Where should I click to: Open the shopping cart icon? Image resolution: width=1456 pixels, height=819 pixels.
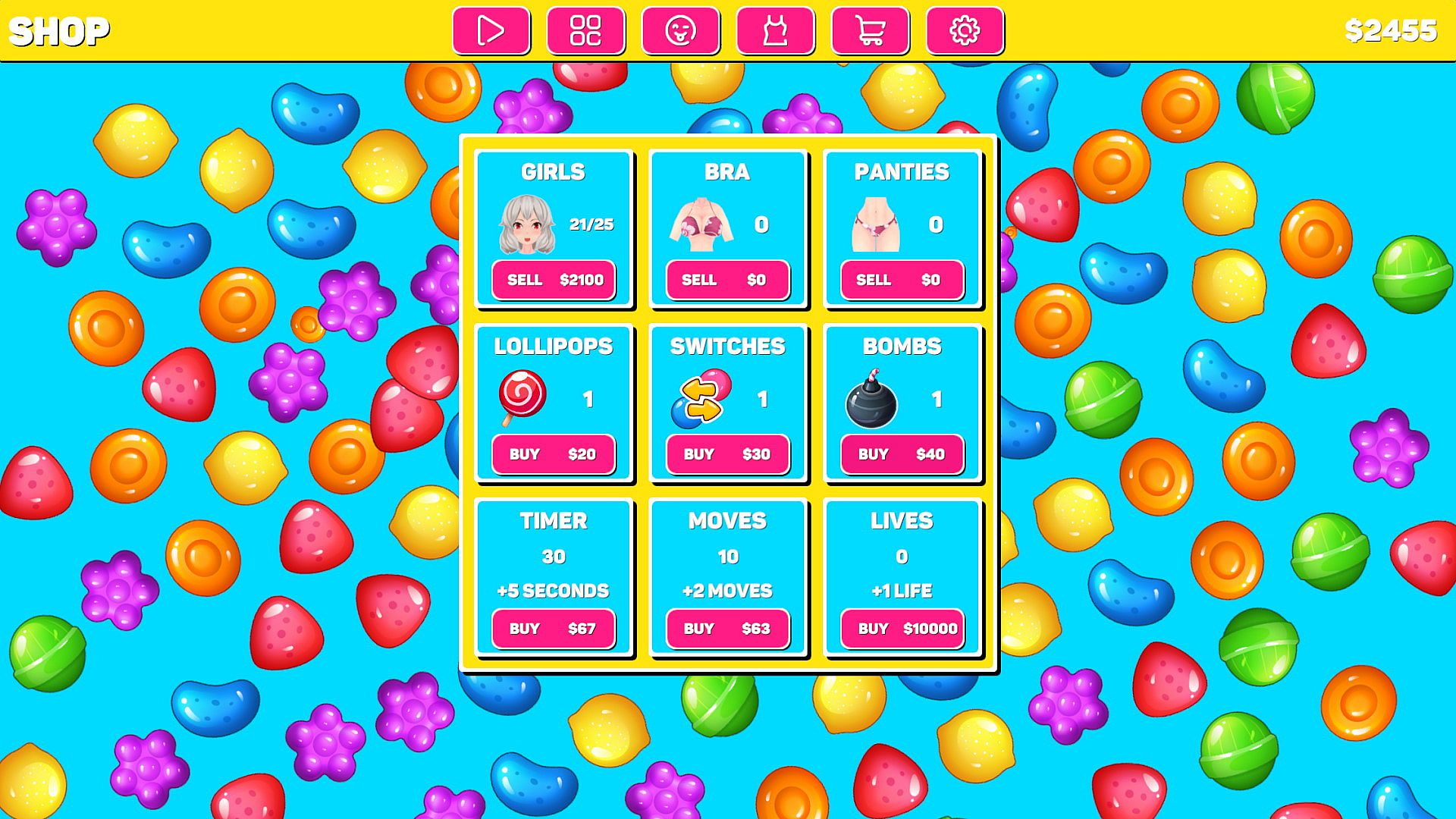tap(870, 31)
